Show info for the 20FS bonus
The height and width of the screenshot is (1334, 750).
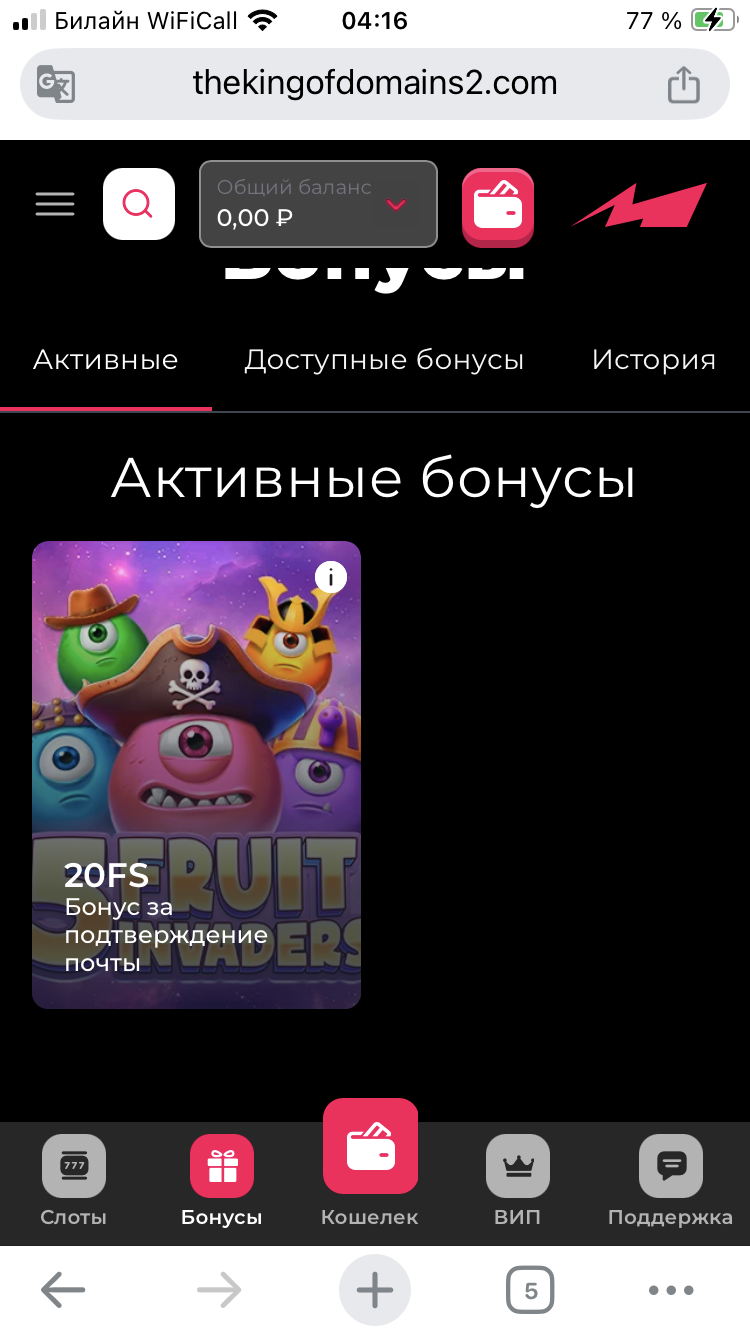[331, 577]
